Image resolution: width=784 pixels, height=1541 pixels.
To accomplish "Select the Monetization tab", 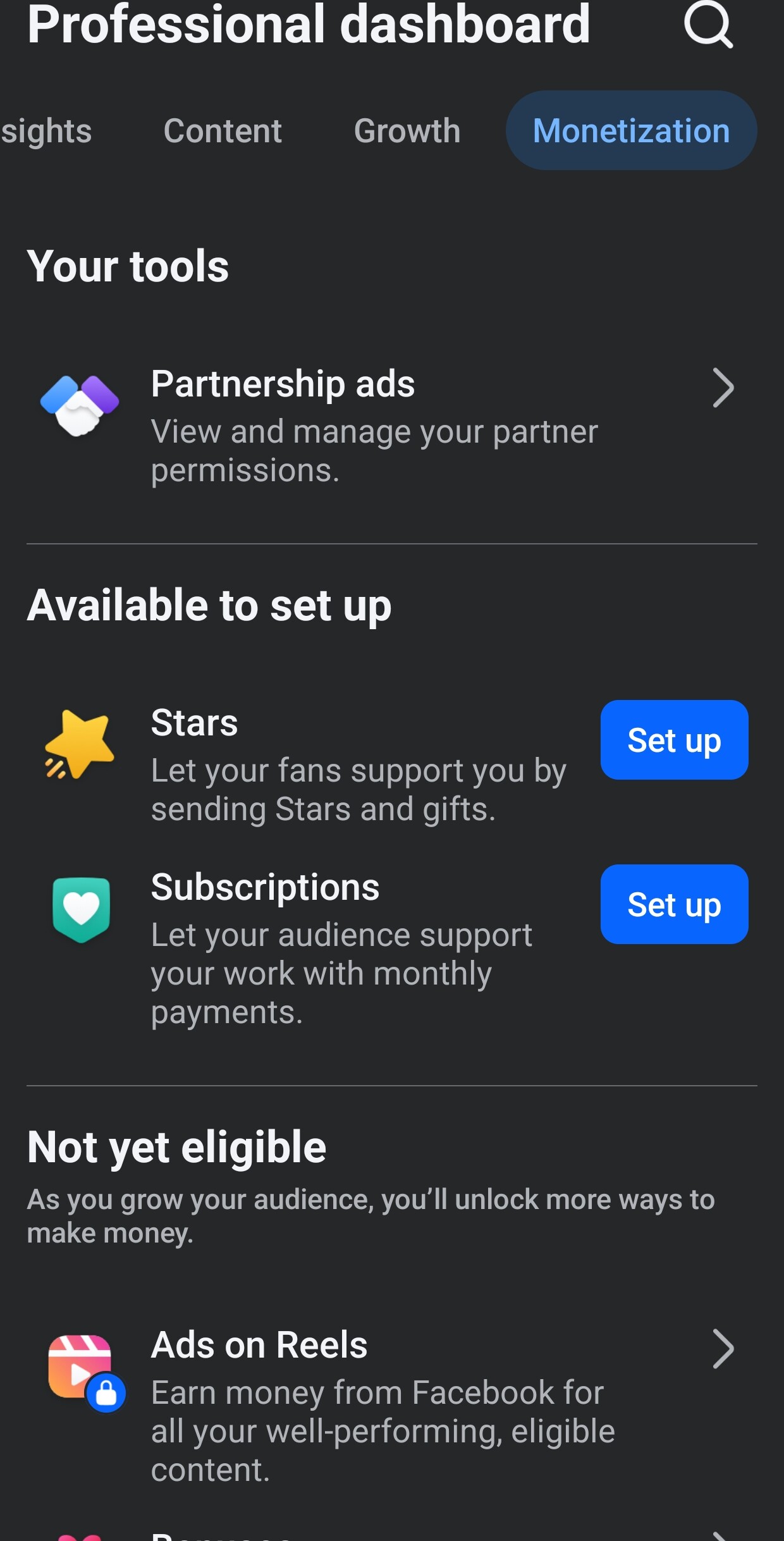I will pos(631,130).
